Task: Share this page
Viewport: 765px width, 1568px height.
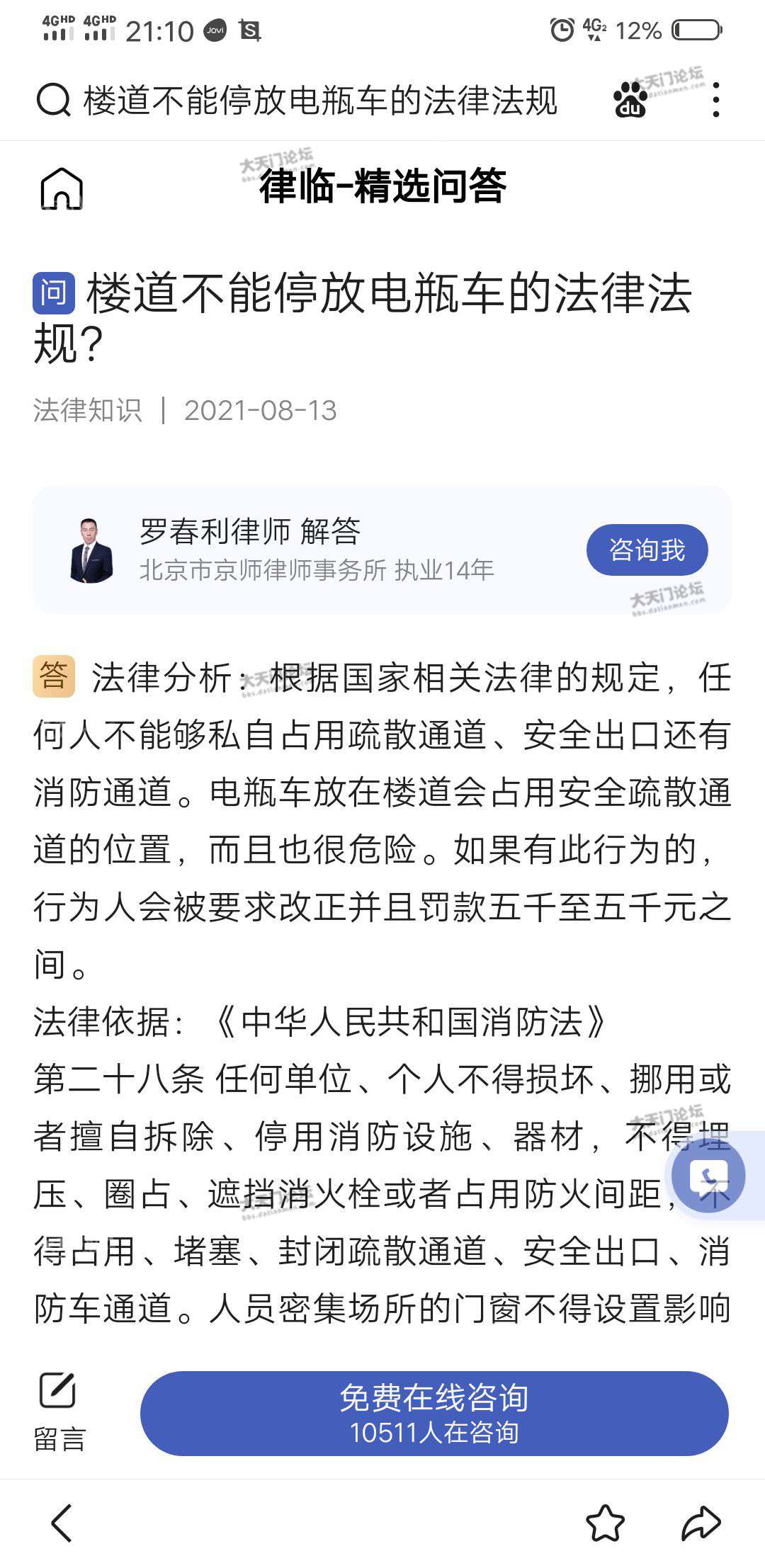Action: click(701, 1523)
